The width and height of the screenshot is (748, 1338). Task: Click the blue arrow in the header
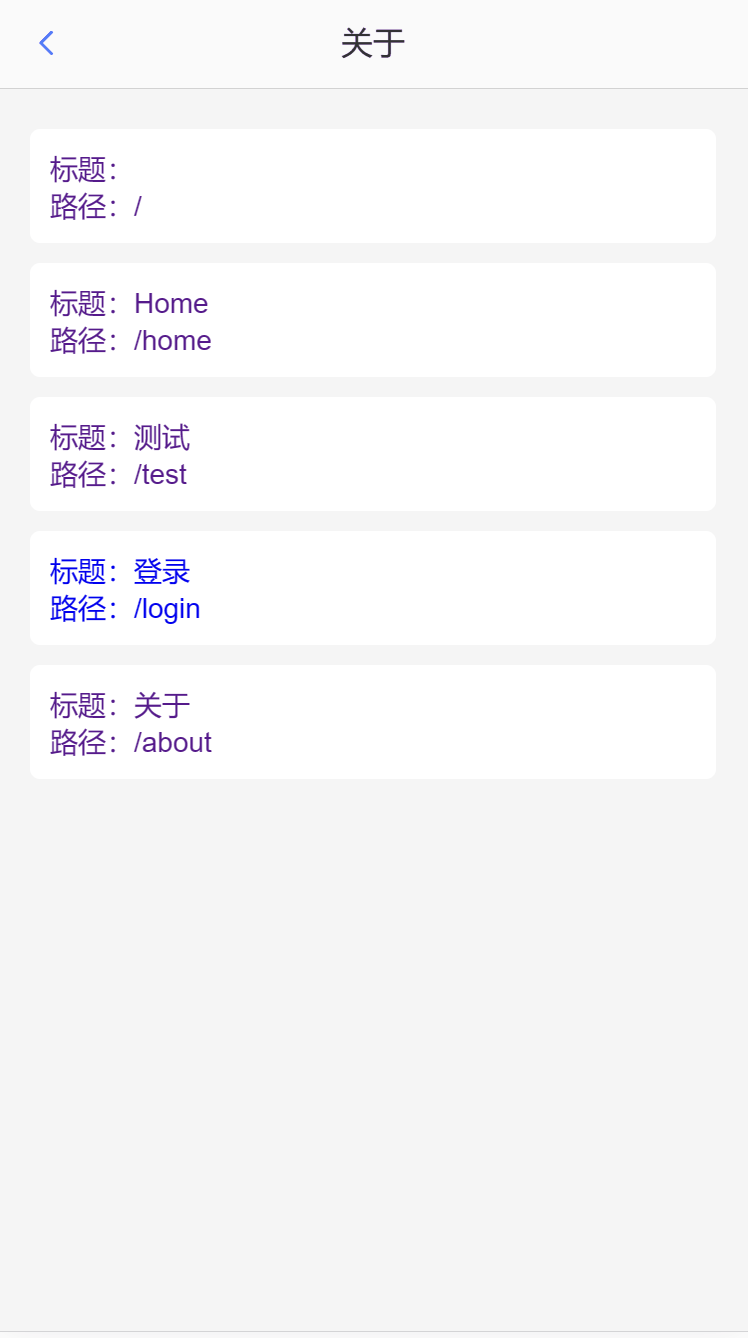coord(45,43)
